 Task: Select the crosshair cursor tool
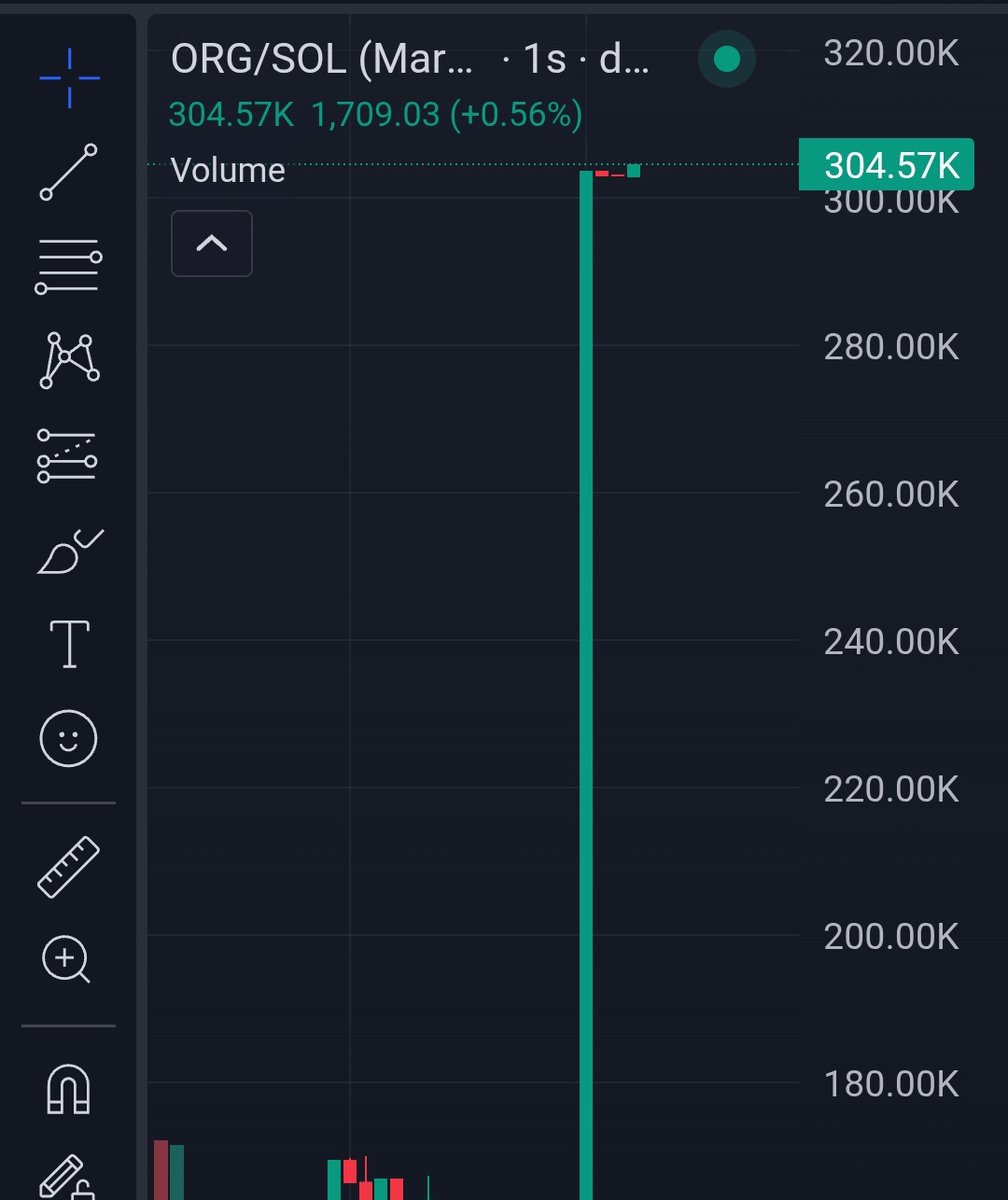pyautogui.click(x=69, y=76)
